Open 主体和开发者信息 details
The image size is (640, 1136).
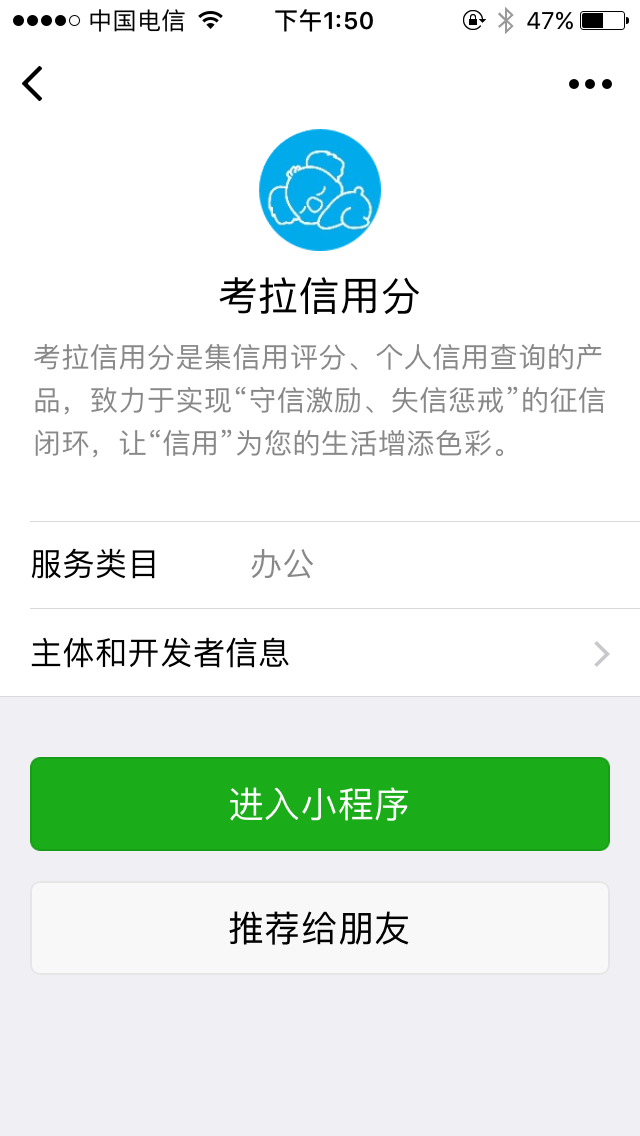pos(320,653)
